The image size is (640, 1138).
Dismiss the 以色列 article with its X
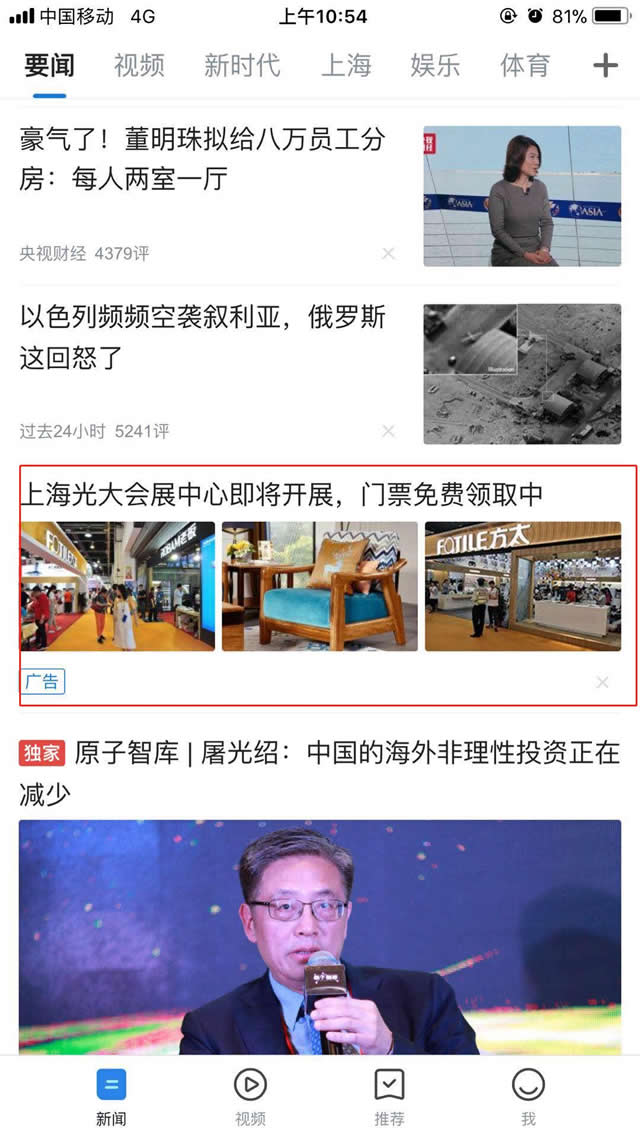point(388,432)
